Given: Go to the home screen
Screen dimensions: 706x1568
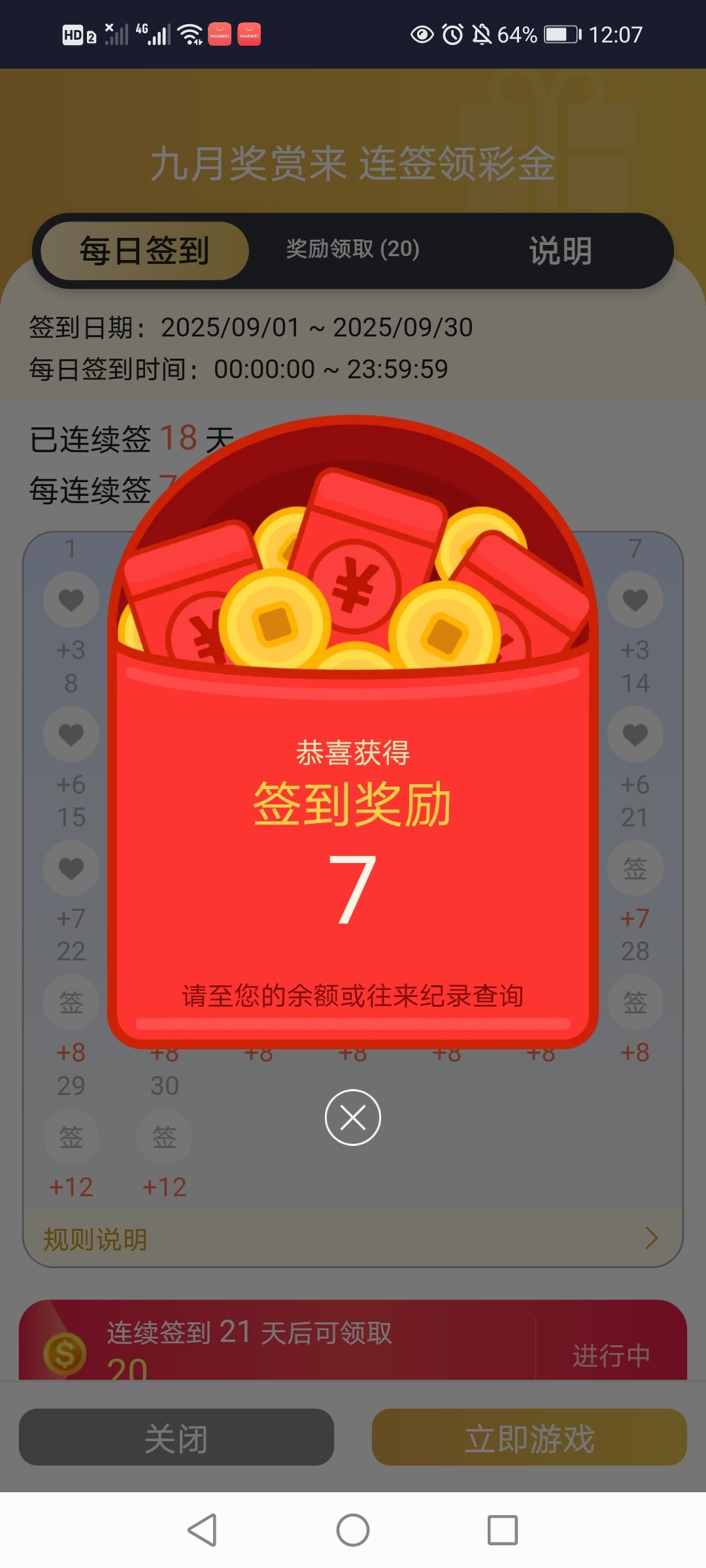Looking at the screenshot, I should [353, 1530].
